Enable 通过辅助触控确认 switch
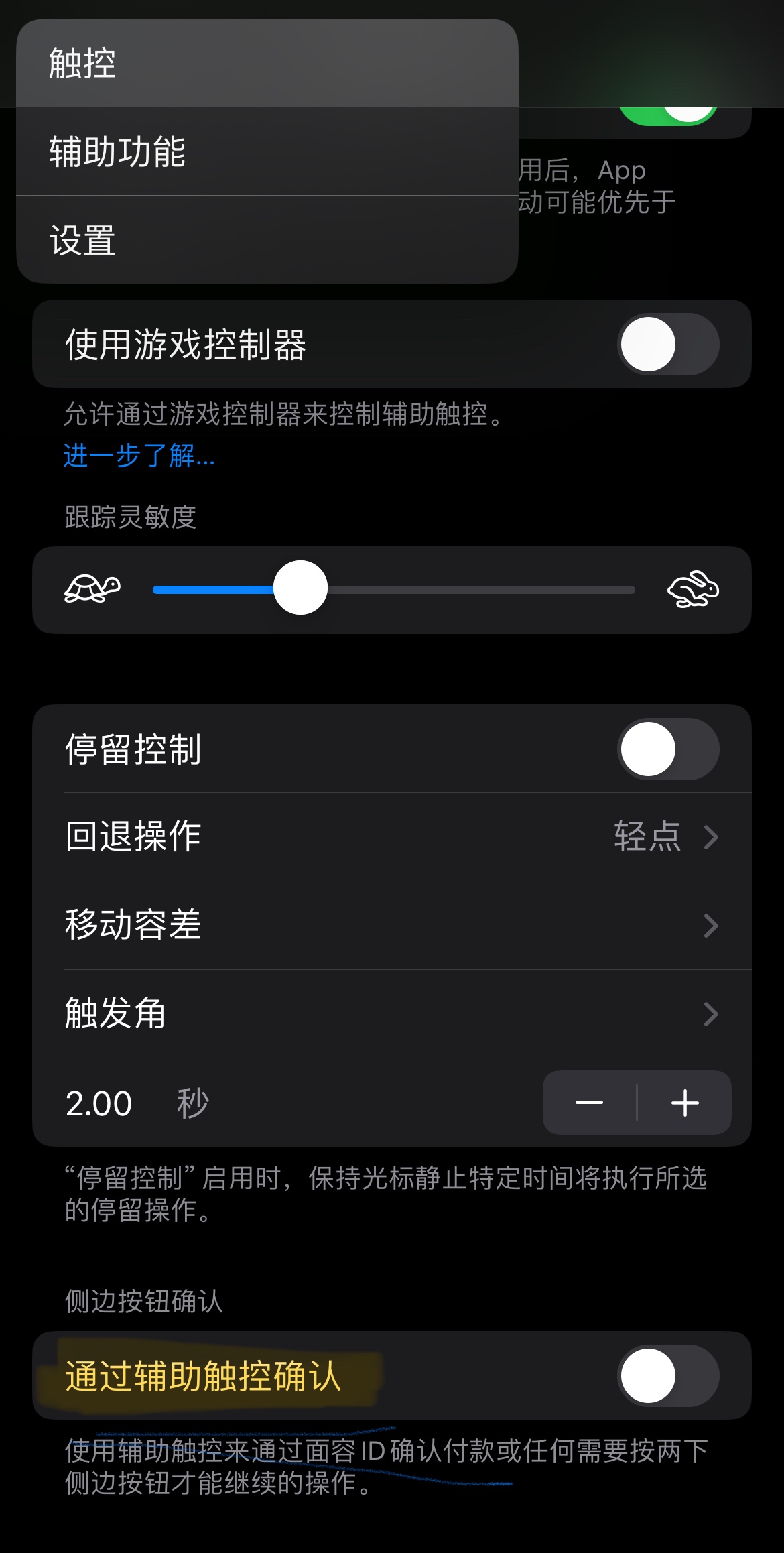Viewport: 784px width, 1553px height. pos(667,1376)
